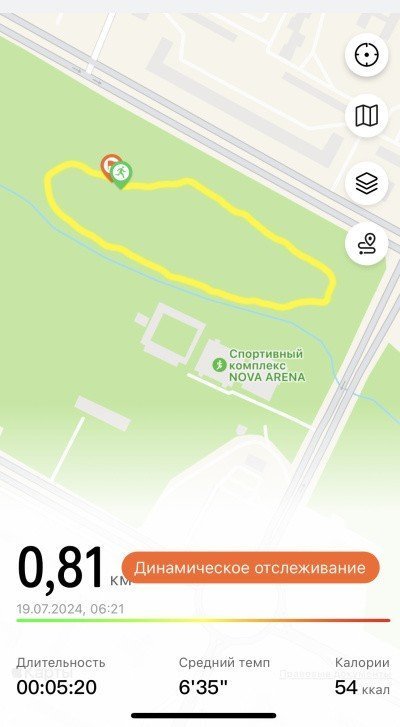Open the map layers options

pyautogui.click(x=367, y=184)
